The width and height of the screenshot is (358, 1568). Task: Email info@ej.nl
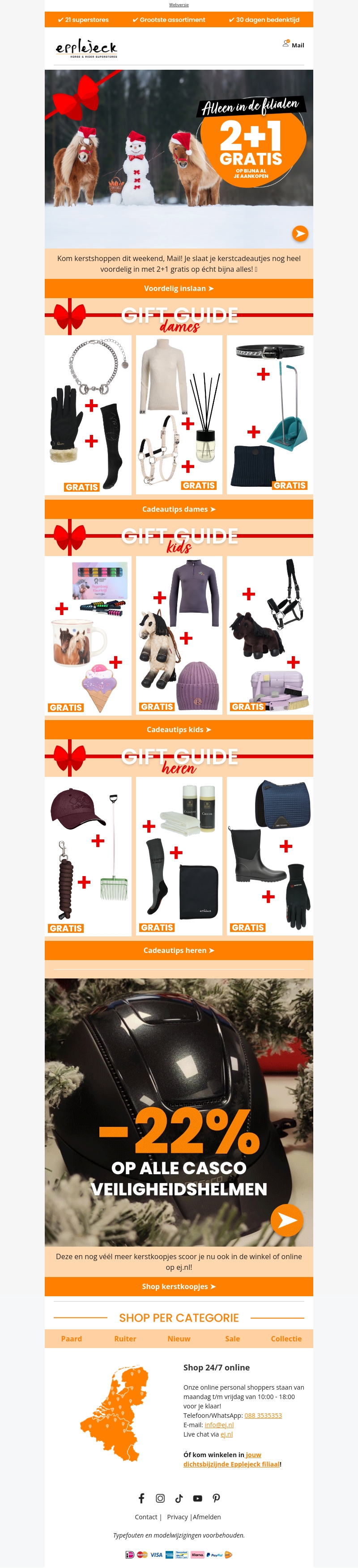pyautogui.click(x=219, y=1425)
